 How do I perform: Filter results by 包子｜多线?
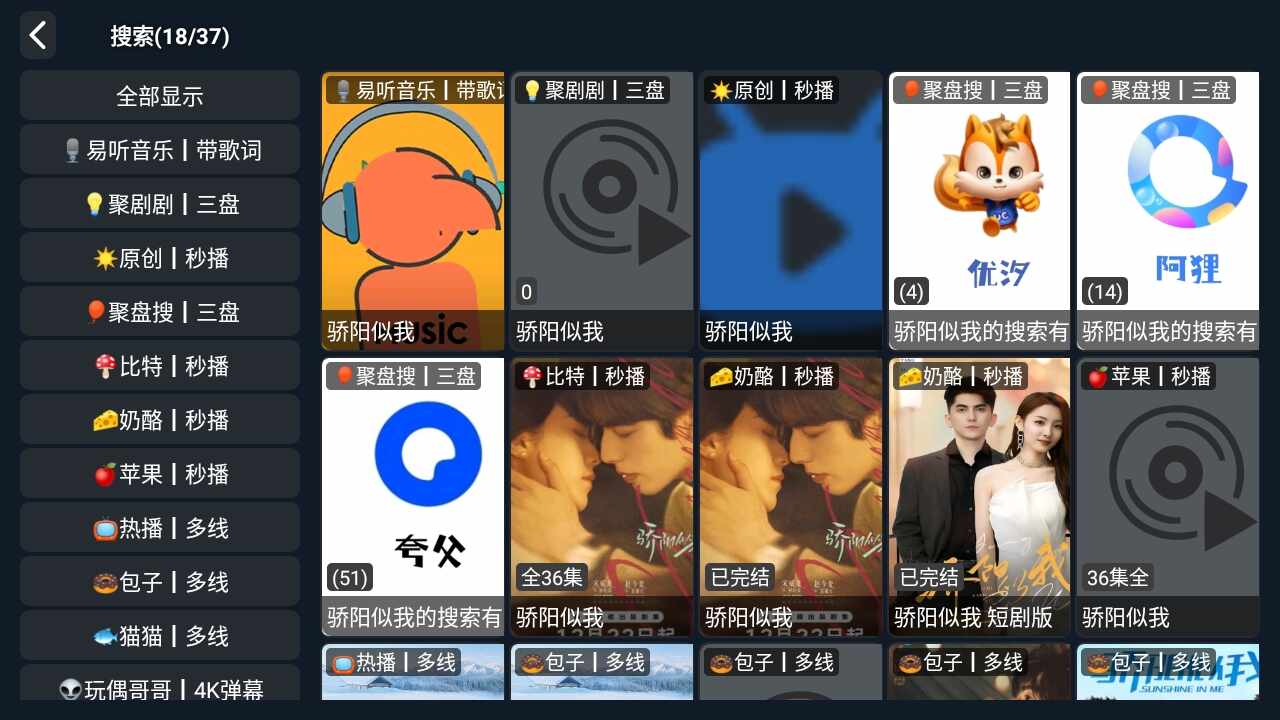pos(160,582)
